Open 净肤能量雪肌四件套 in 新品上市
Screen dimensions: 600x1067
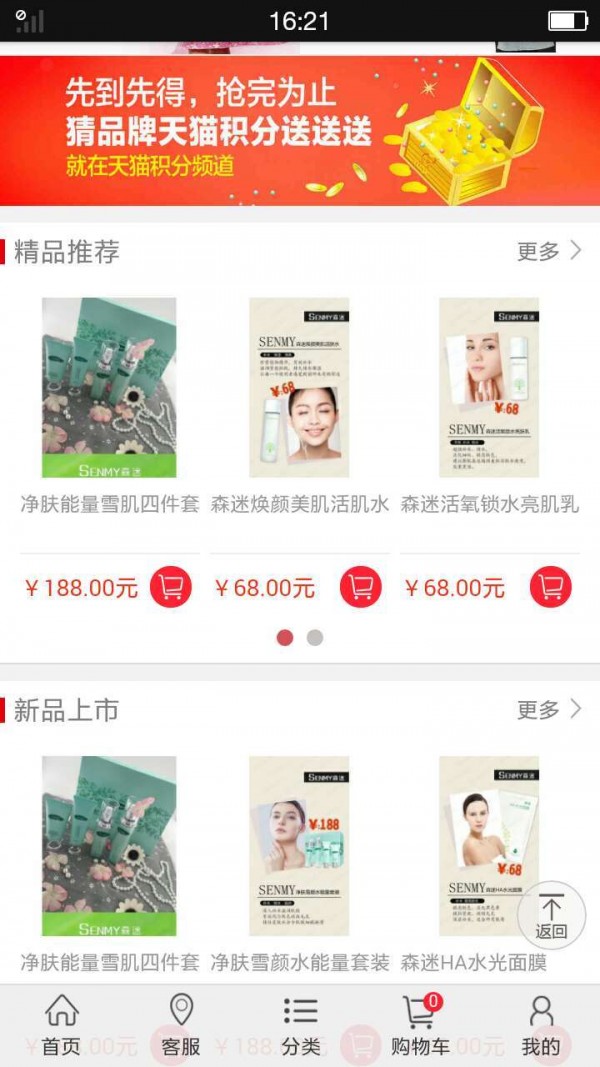click(x=109, y=846)
